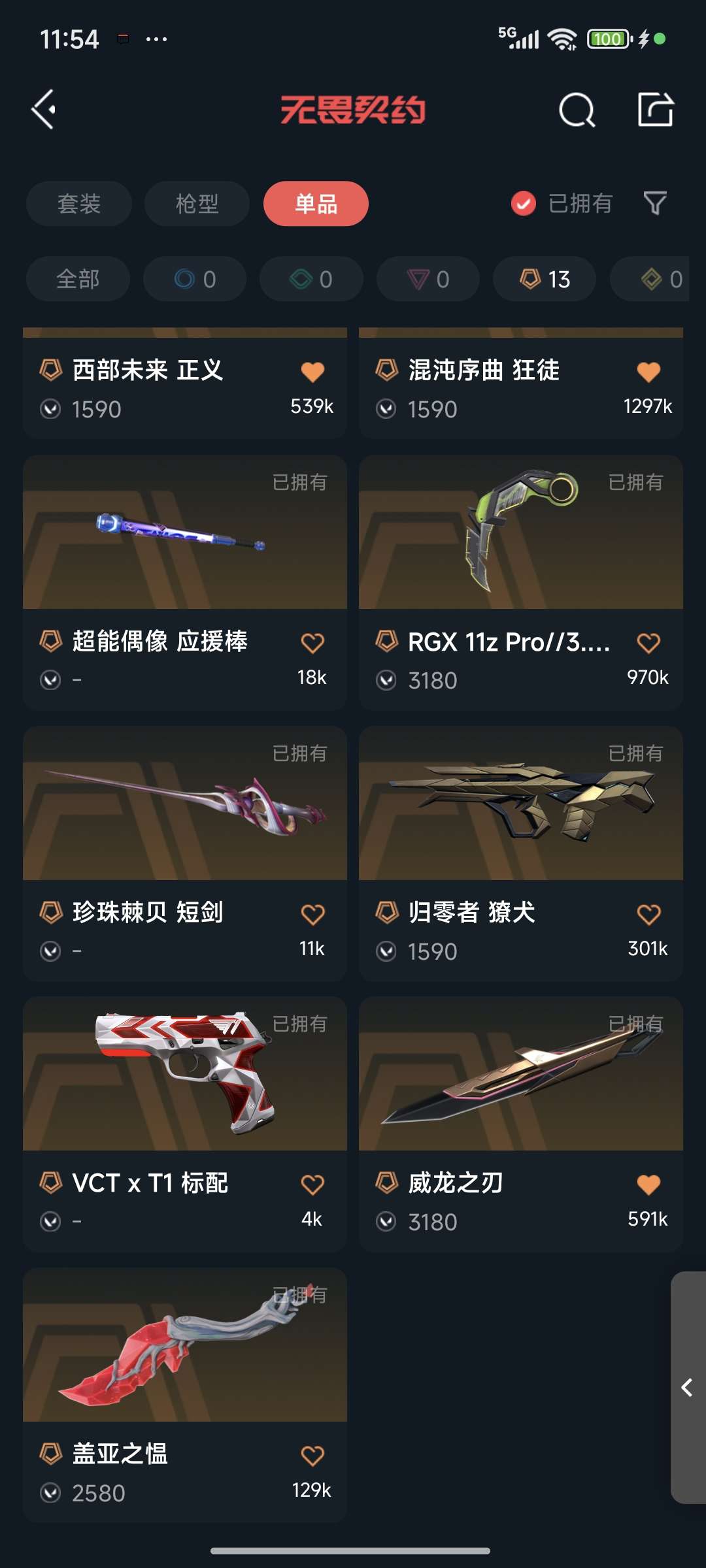
Task: Go back using the top-left arrow
Action: [44, 109]
